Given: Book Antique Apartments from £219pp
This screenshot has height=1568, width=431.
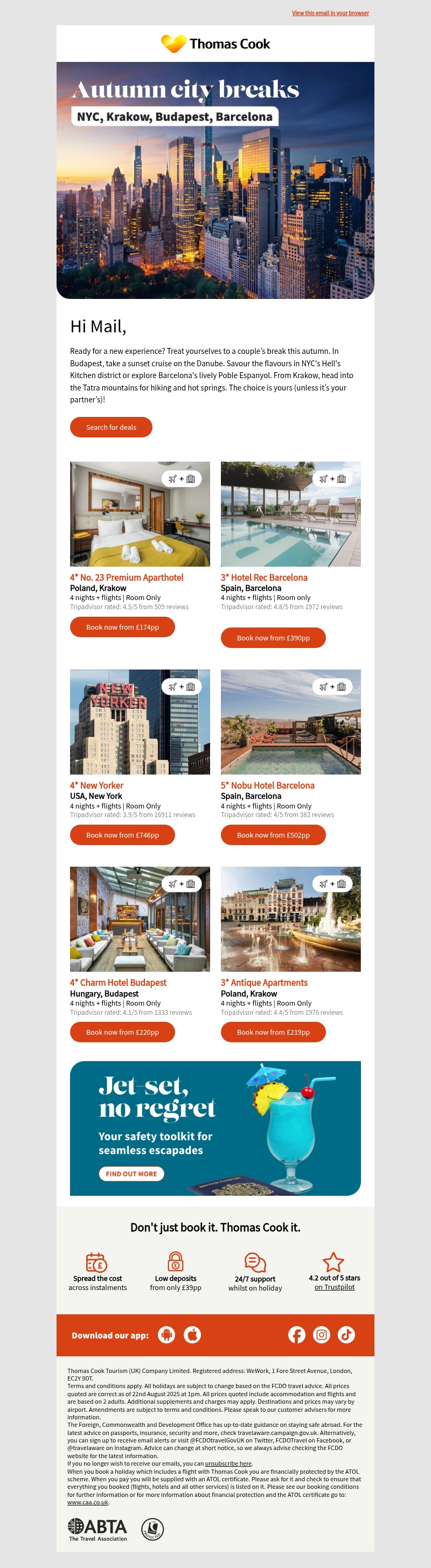Looking at the screenshot, I should coord(273,1033).
